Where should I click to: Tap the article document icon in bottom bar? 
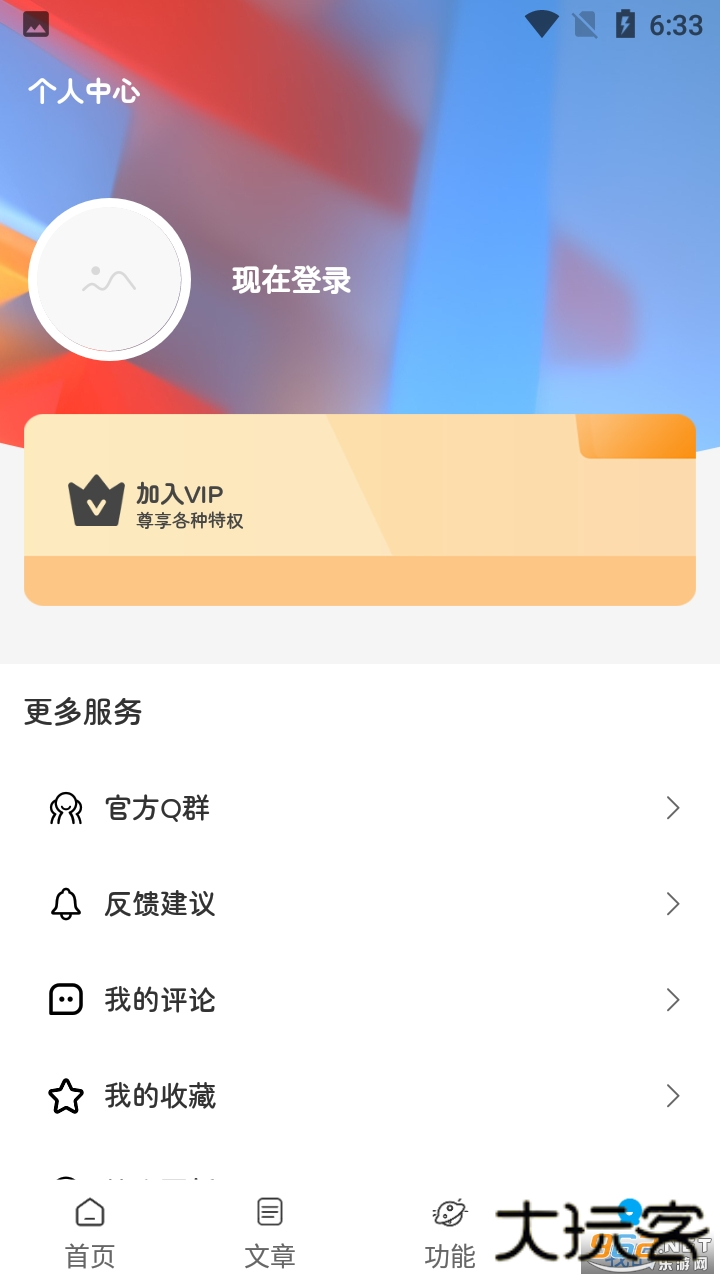(268, 1212)
